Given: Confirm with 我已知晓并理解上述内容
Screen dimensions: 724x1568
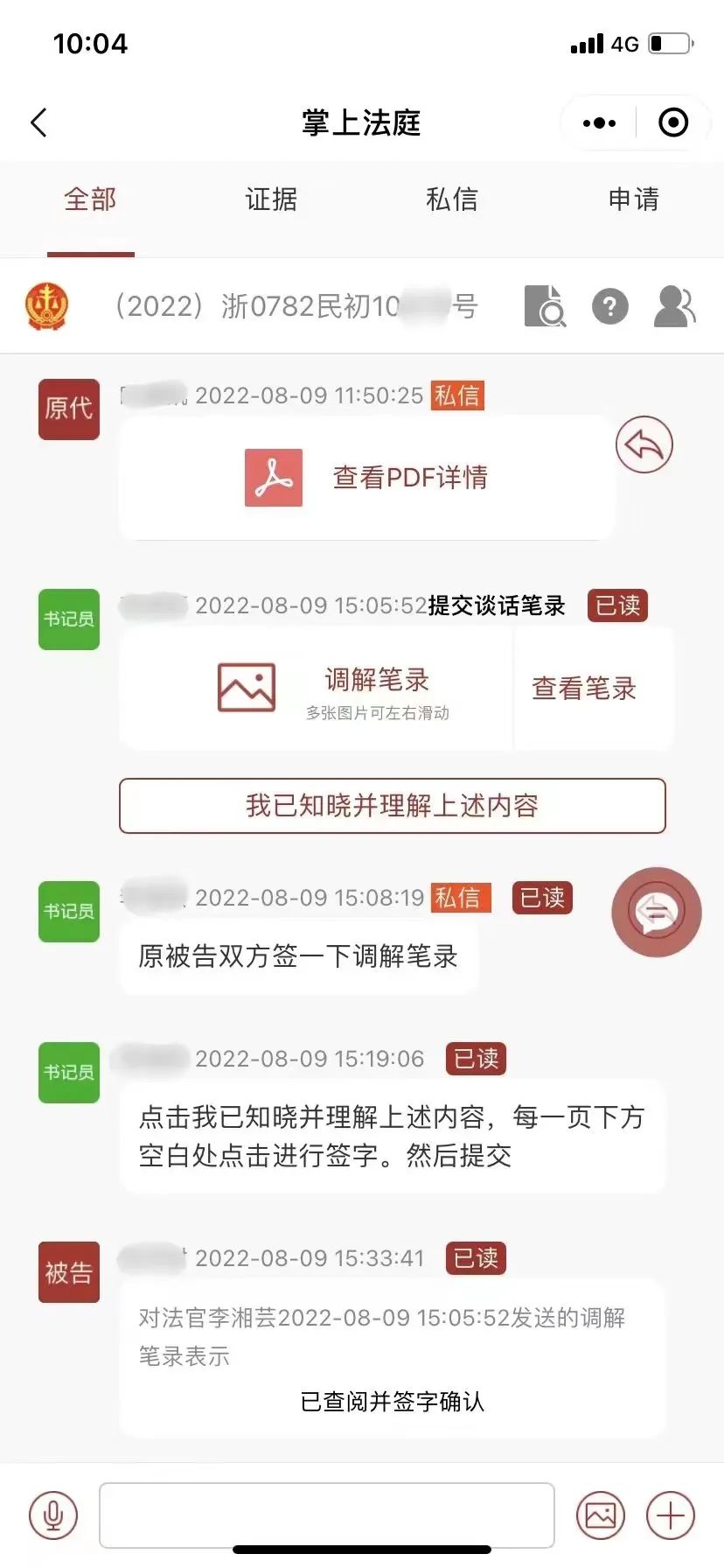Looking at the screenshot, I should pyautogui.click(x=392, y=806).
